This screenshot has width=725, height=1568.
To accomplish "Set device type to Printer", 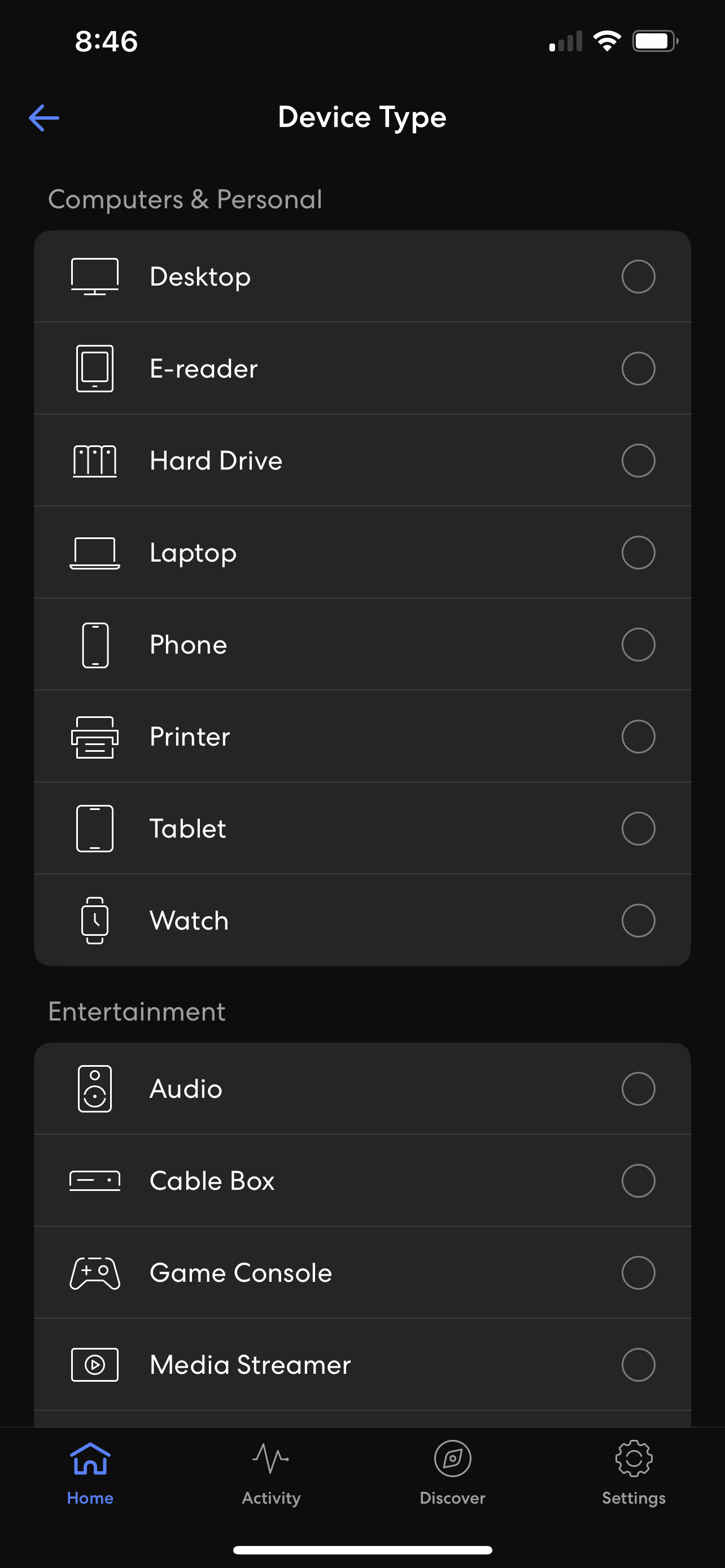I will pos(637,737).
